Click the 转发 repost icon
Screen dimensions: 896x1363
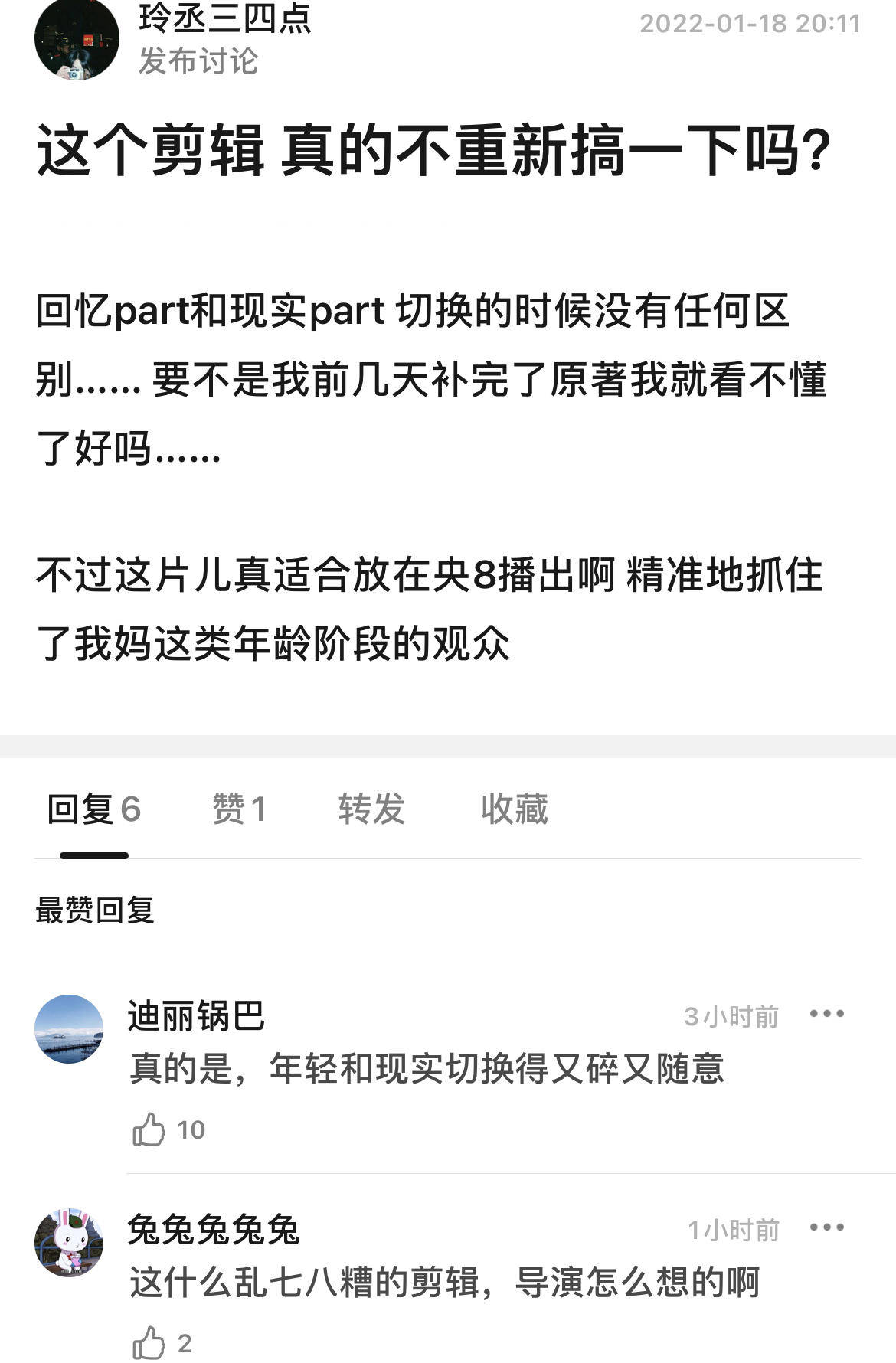[370, 809]
